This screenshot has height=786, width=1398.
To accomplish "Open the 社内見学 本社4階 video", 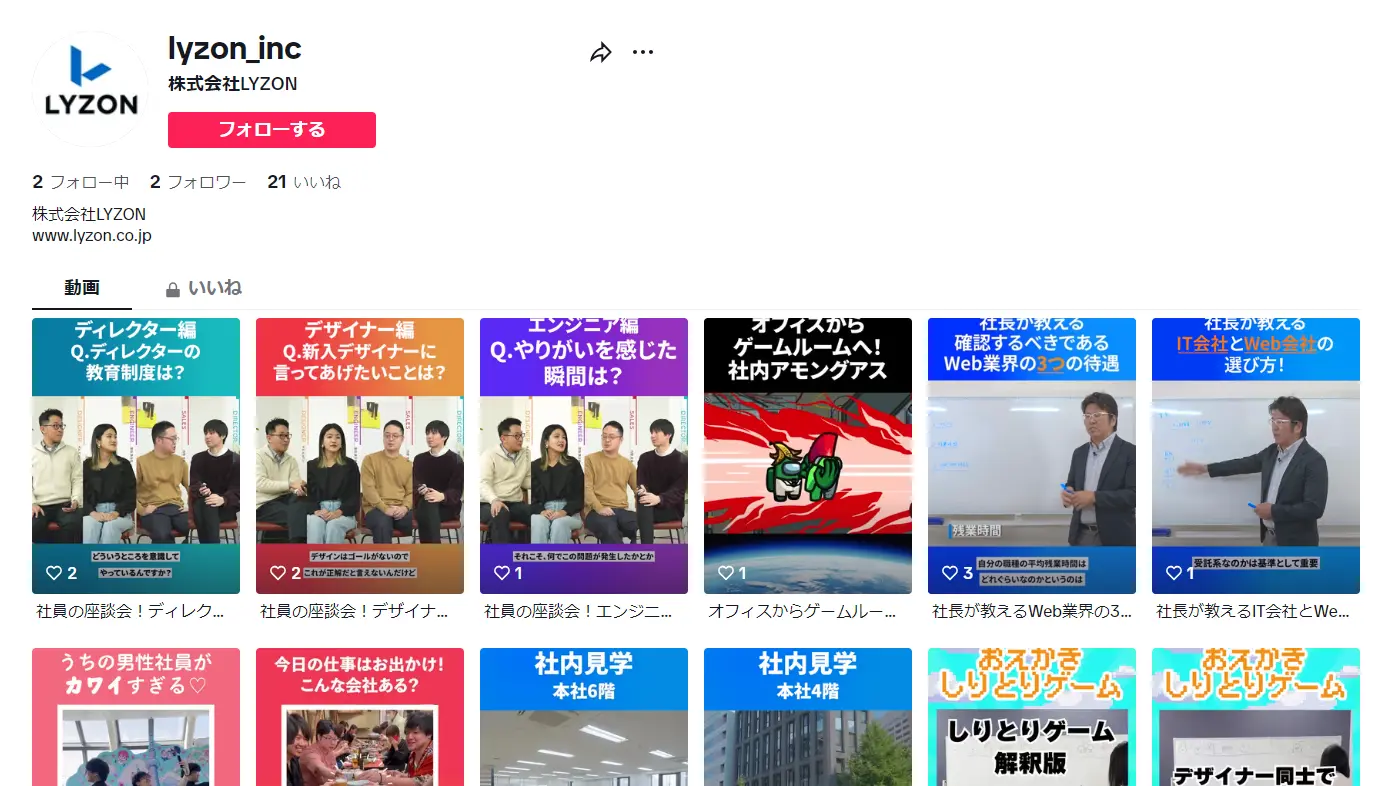I will [808, 720].
